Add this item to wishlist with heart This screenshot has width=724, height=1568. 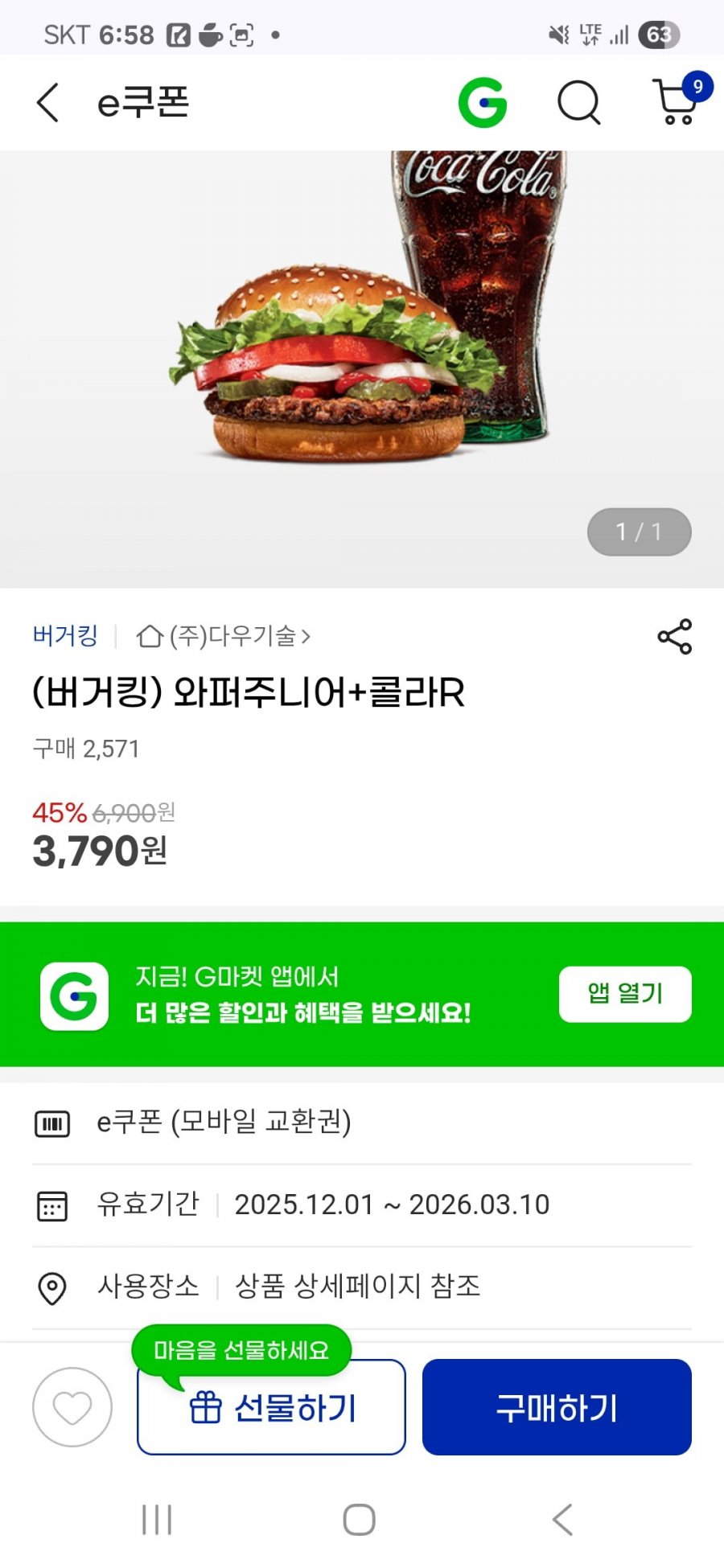(72, 1407)
